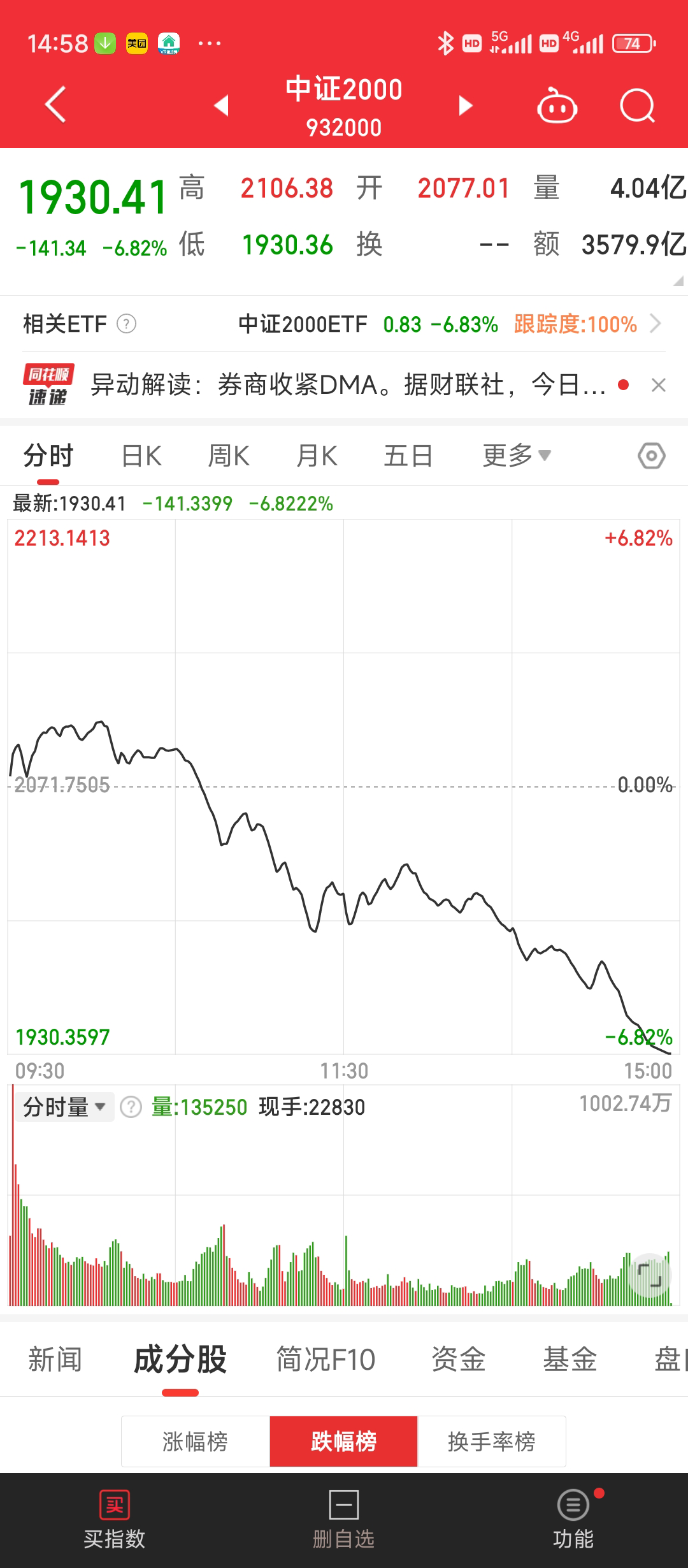Open chart settings hexagon icon
688x1568 pixels.
[x=651, y=456]
